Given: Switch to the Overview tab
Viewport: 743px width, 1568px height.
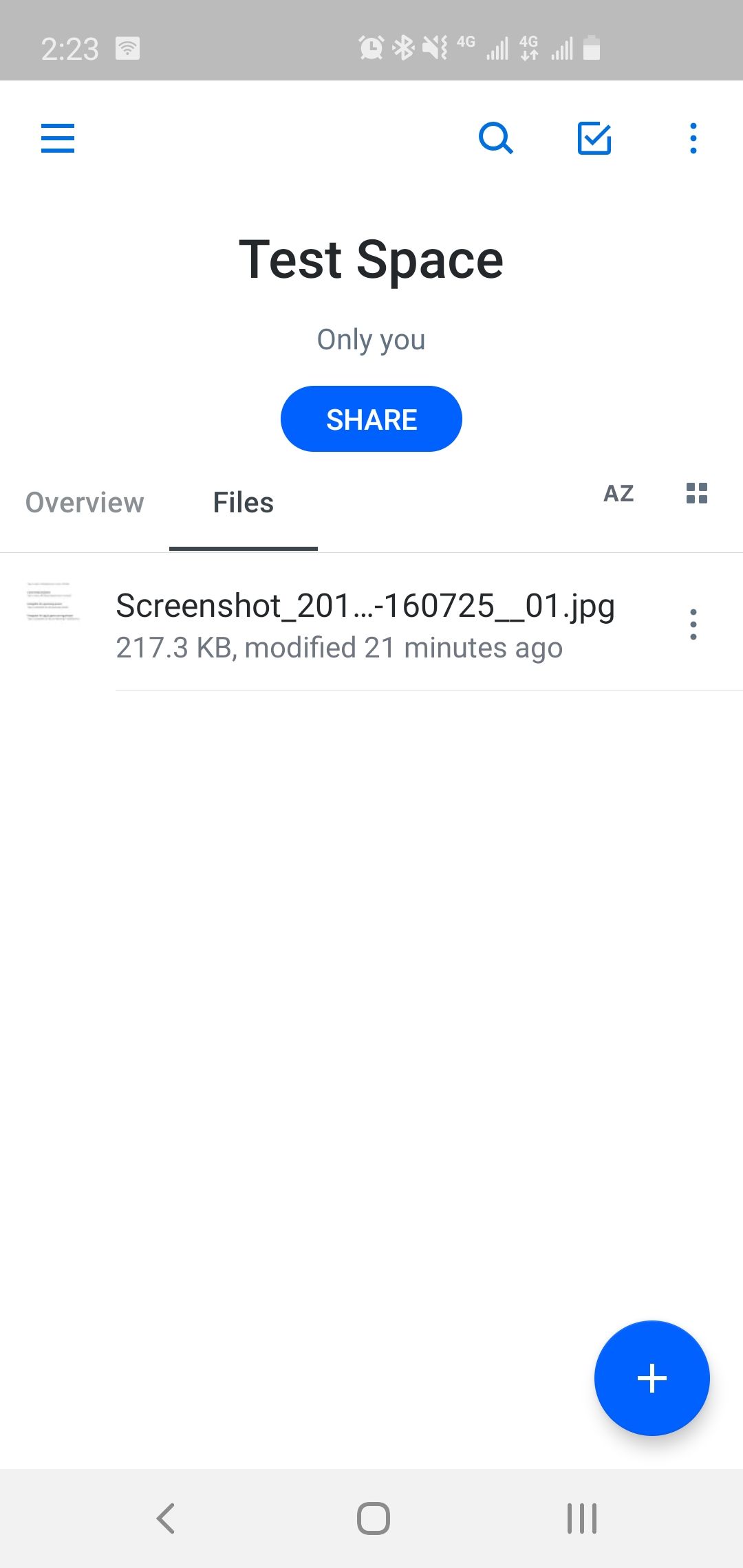Looking at the screenshot, I should point(84,503).
